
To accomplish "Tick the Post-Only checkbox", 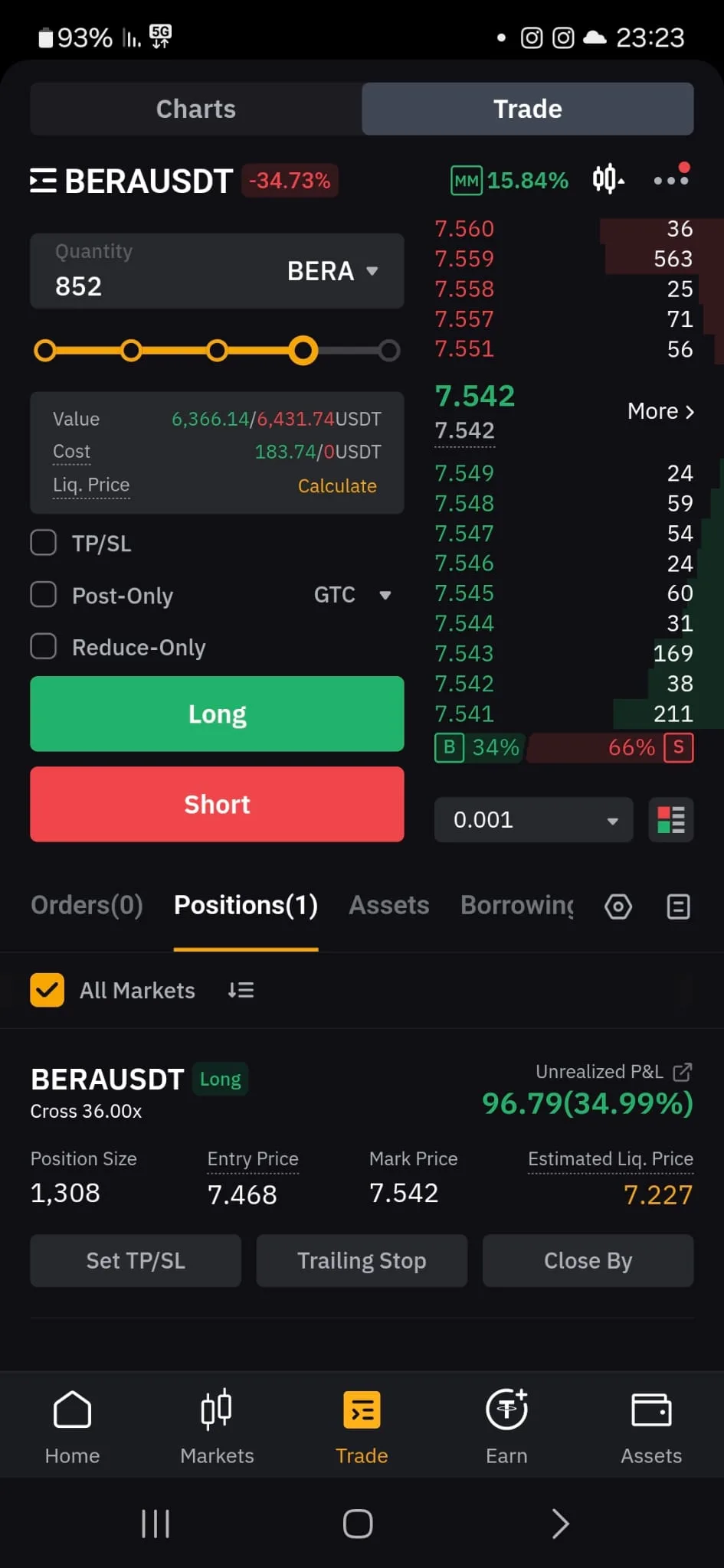I will point(44,595).
